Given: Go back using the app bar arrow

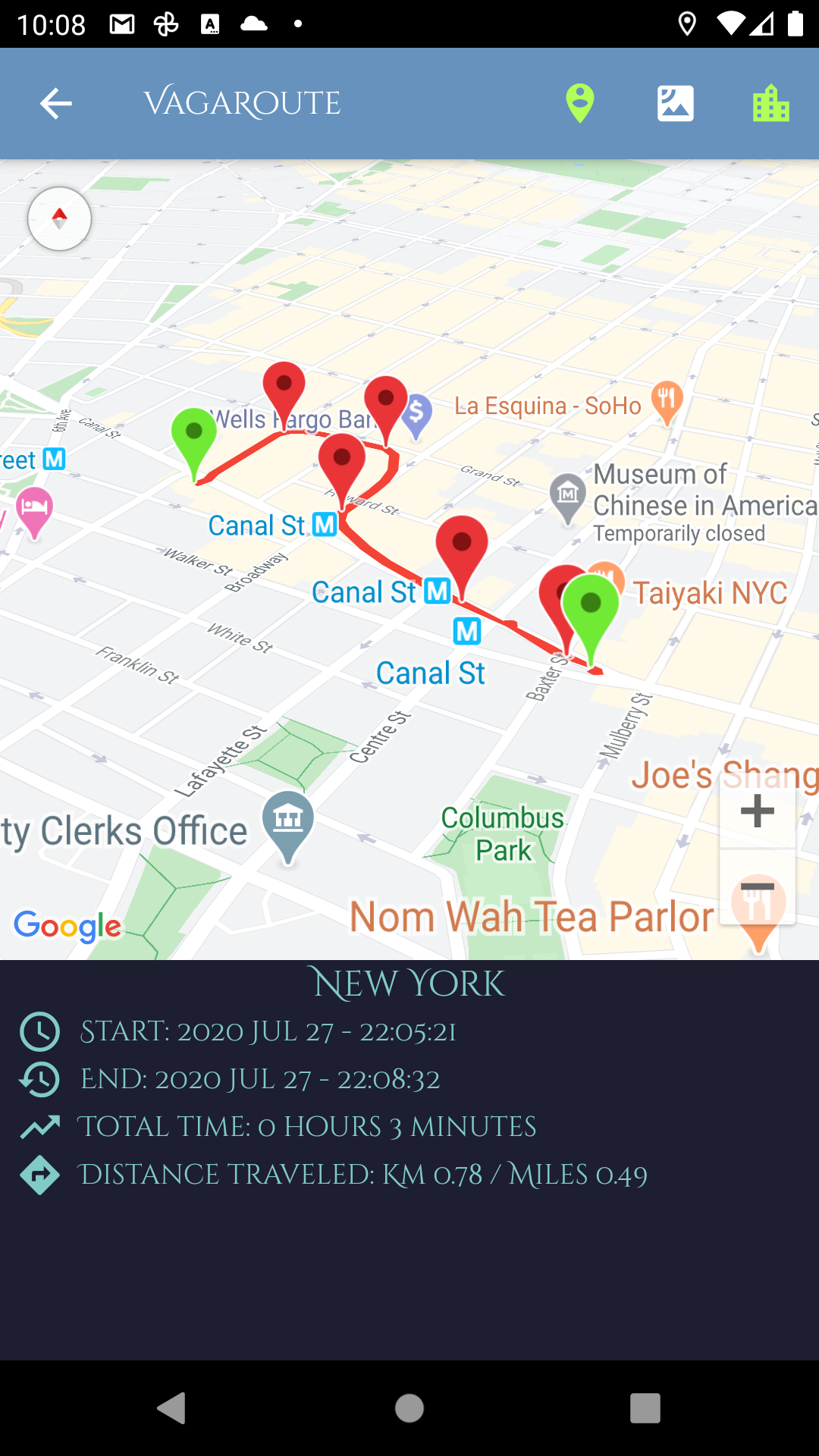Looking at the screenshot, I should (x=56, y=103).
